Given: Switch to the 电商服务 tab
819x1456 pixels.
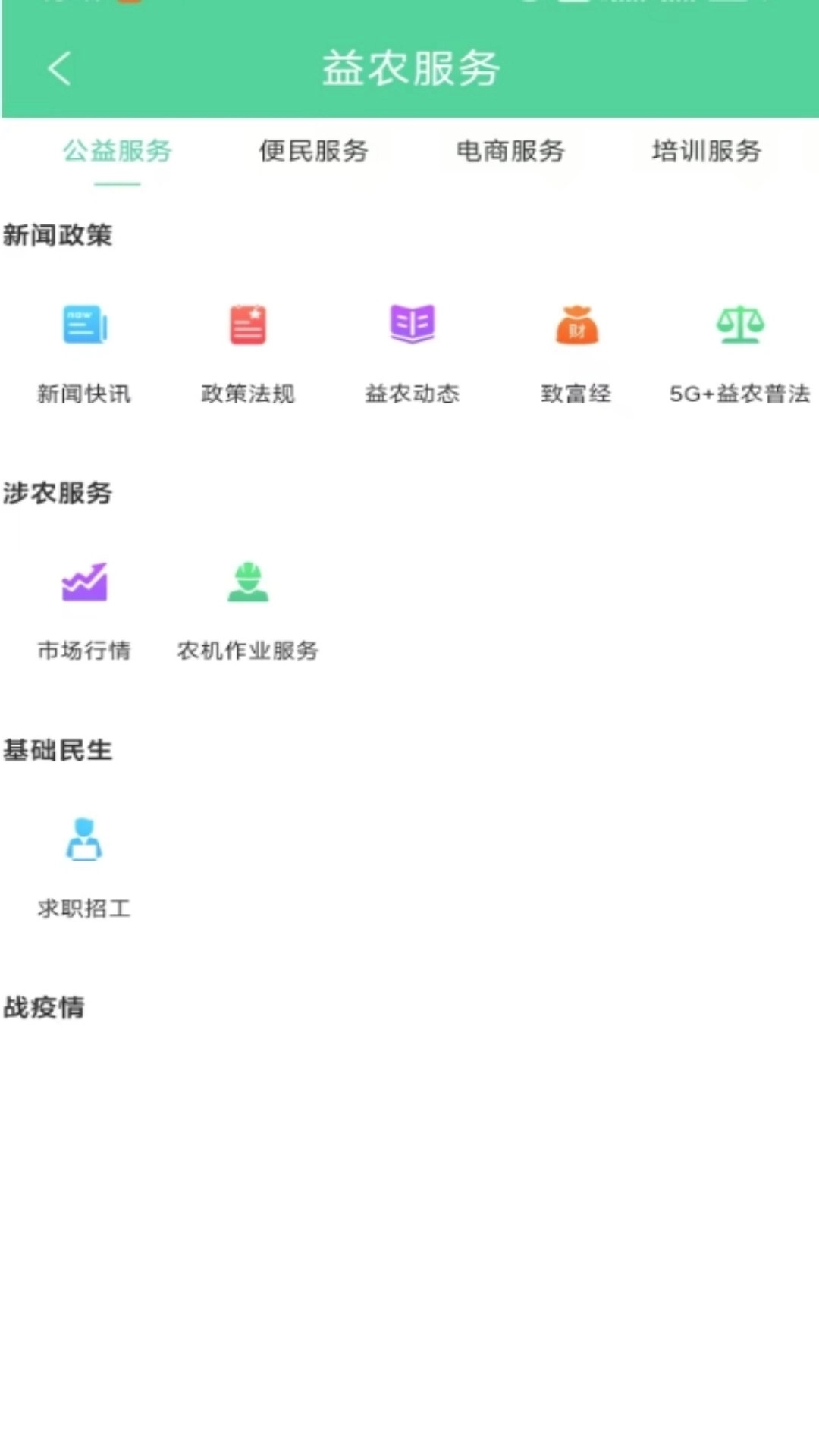Looking at the screenshot, I should click(510, 152).
